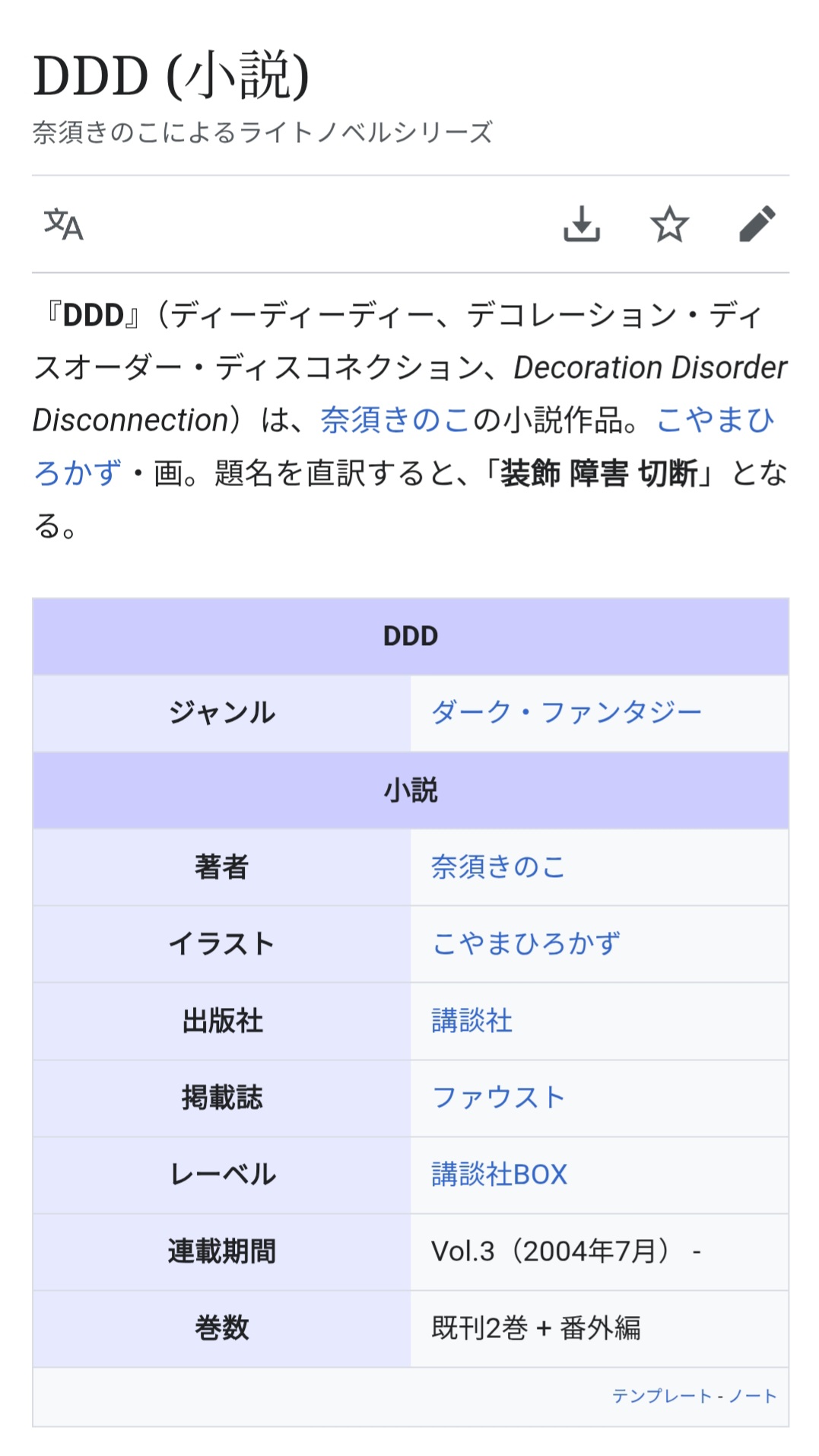Open ファウスト magazine link
The height and width of the screenshot is (1456, 819).
pyautogui.click(x=498, y=1097)
